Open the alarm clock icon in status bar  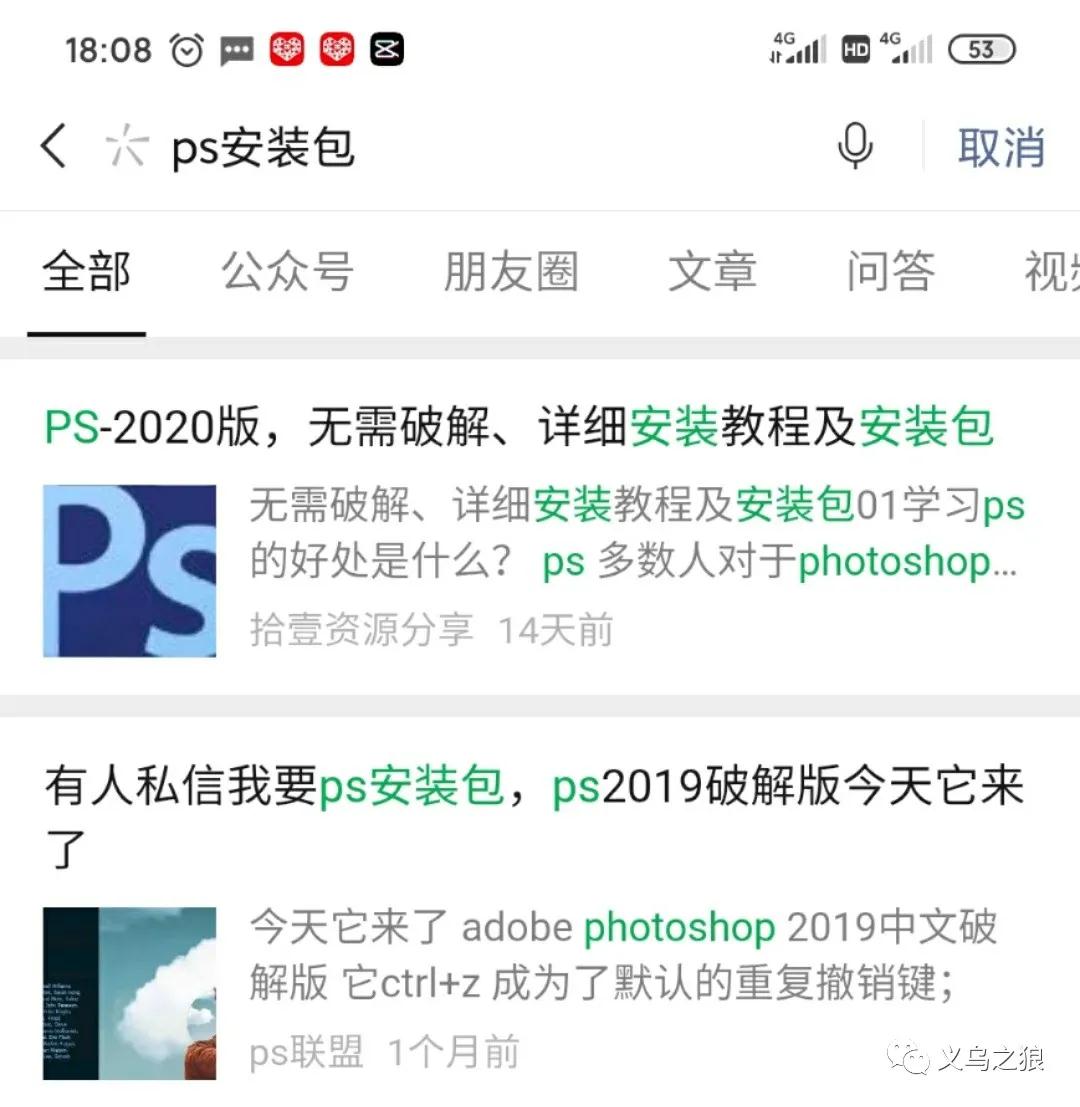(x=188, y=48)
